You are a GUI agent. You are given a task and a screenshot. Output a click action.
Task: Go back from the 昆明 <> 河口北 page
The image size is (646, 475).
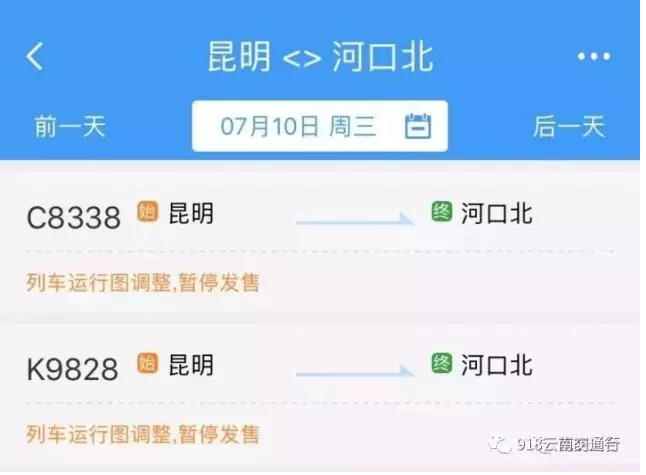35,57
